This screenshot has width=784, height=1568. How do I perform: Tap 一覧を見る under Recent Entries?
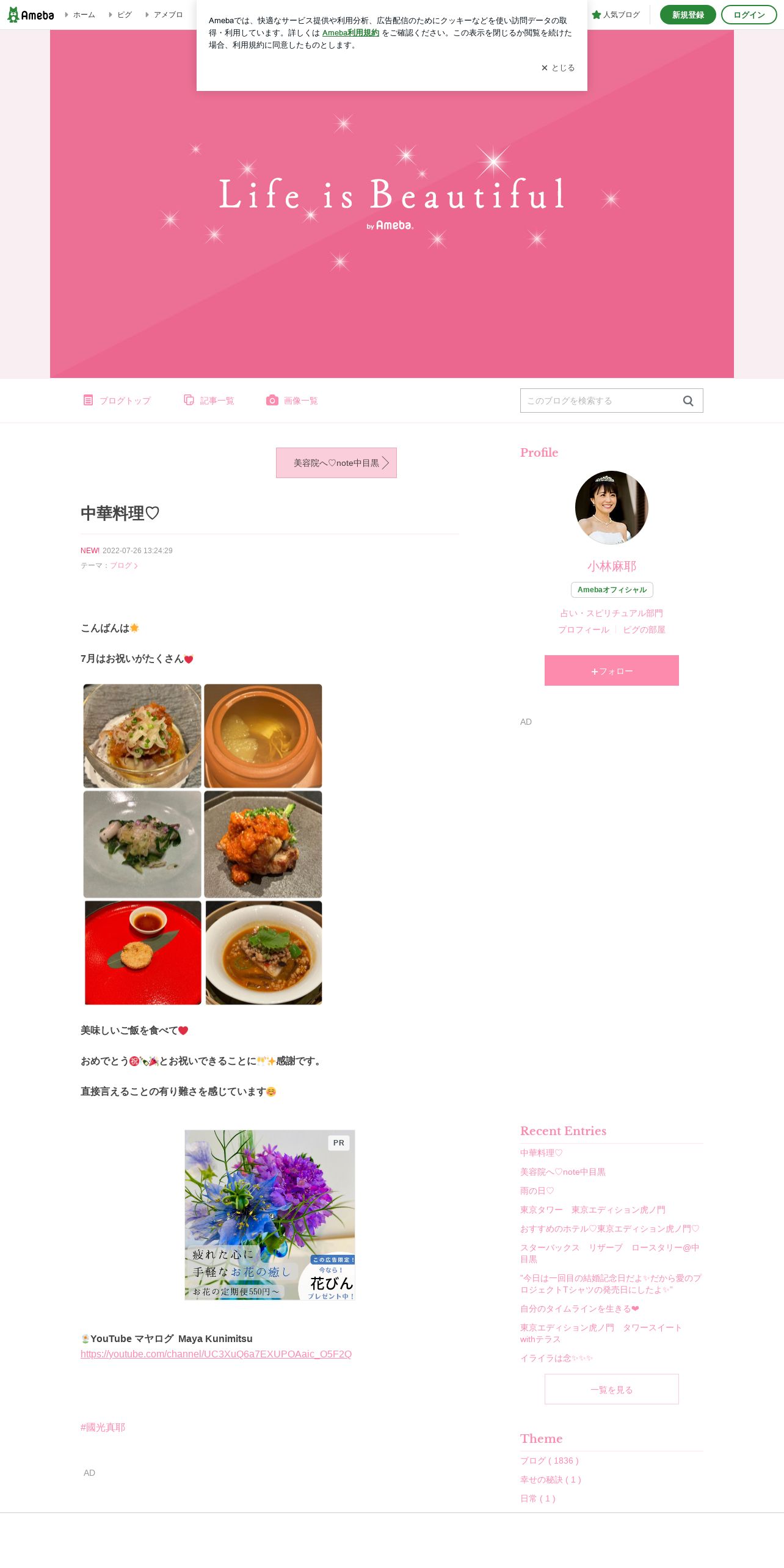click(x=612, y=1389)
